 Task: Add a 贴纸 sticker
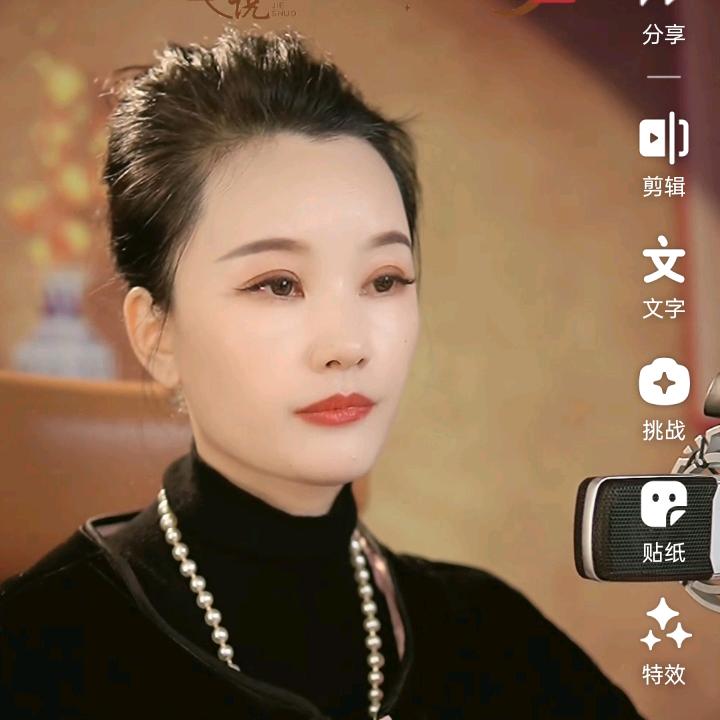(x=664, y=522)
